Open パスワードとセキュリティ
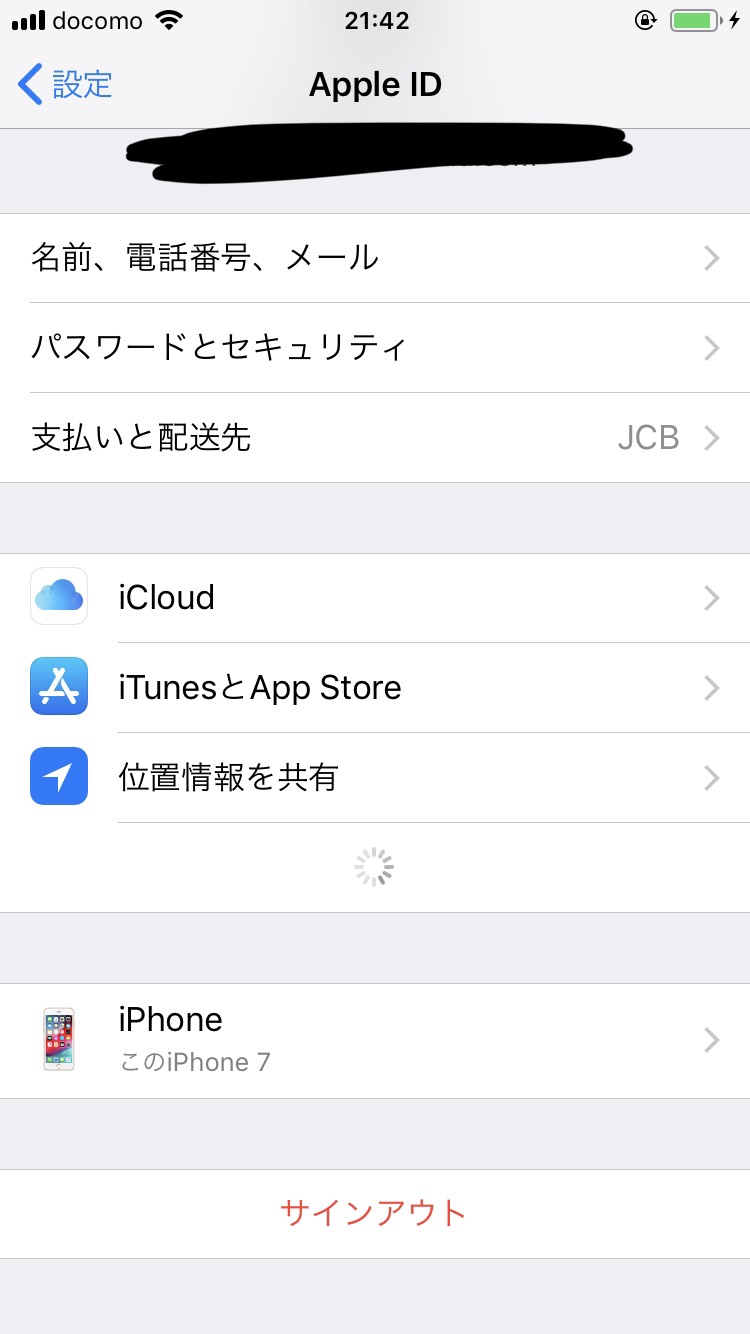750x1334 pixels. pyautogui.click(x=375, y=348)
